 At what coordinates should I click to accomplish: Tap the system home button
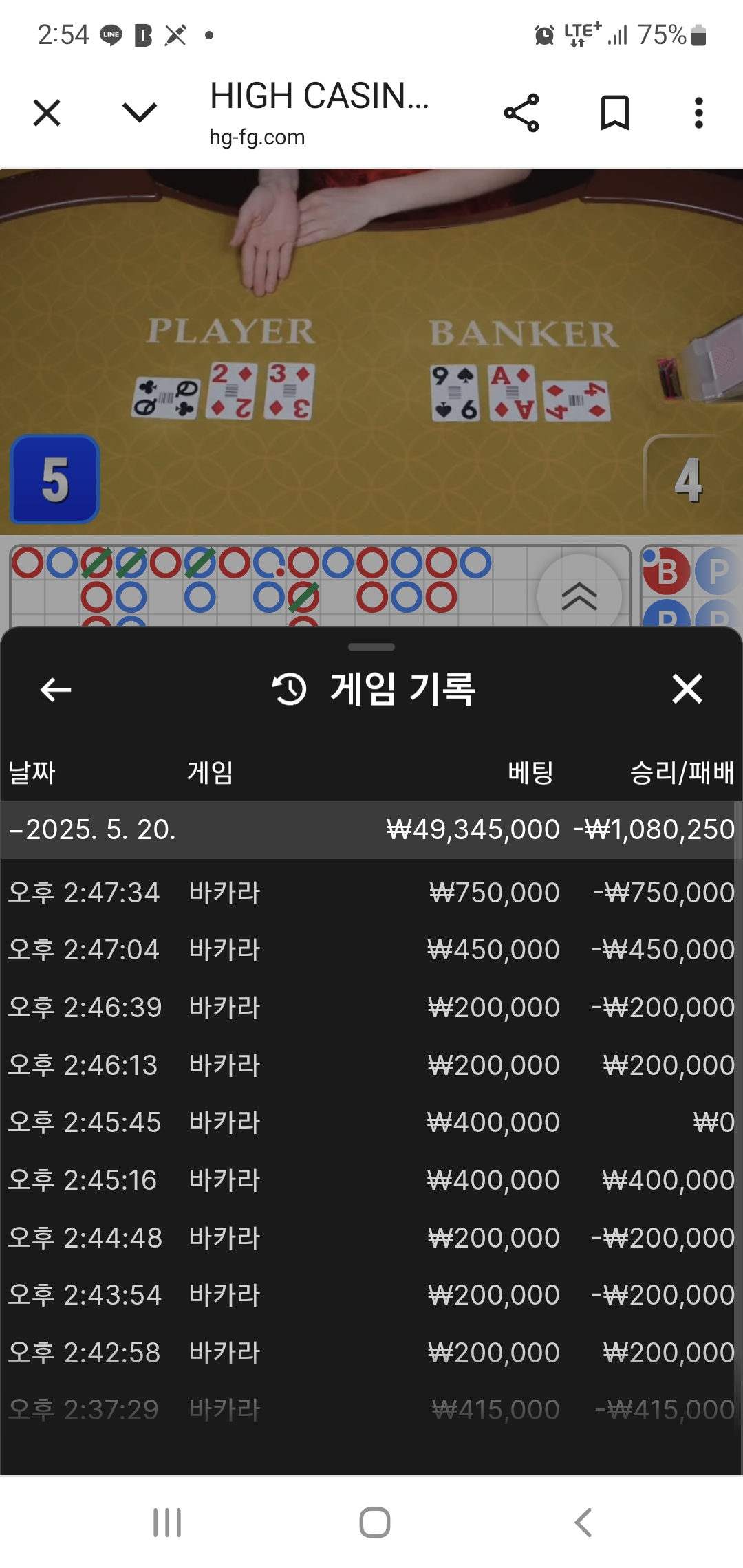point(375,1523)
